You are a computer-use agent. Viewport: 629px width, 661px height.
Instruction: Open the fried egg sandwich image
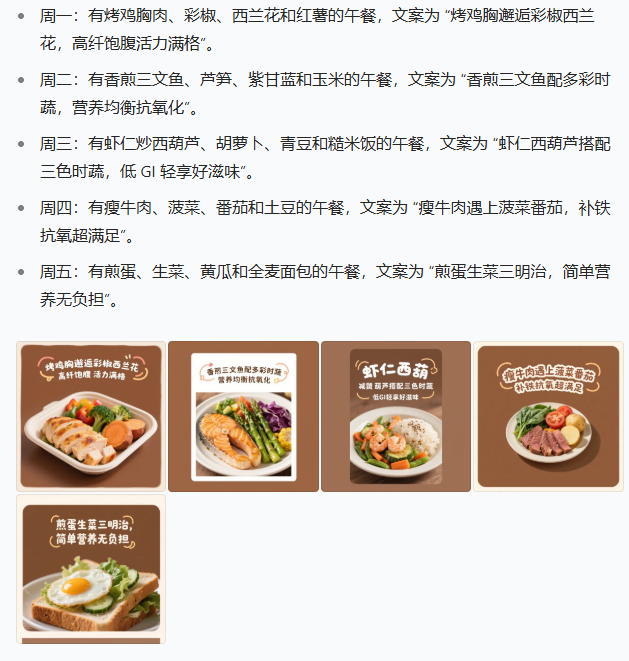coord(91,568)
